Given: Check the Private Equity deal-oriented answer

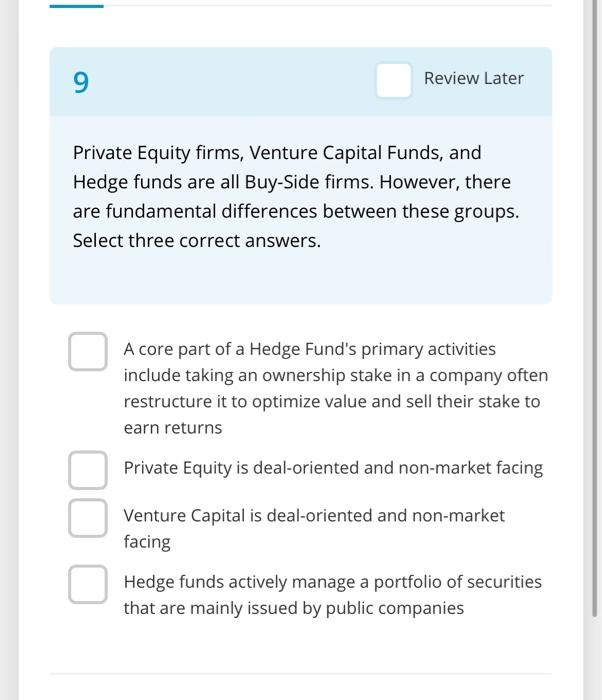Looking at the screenshot, I should 88,469.
